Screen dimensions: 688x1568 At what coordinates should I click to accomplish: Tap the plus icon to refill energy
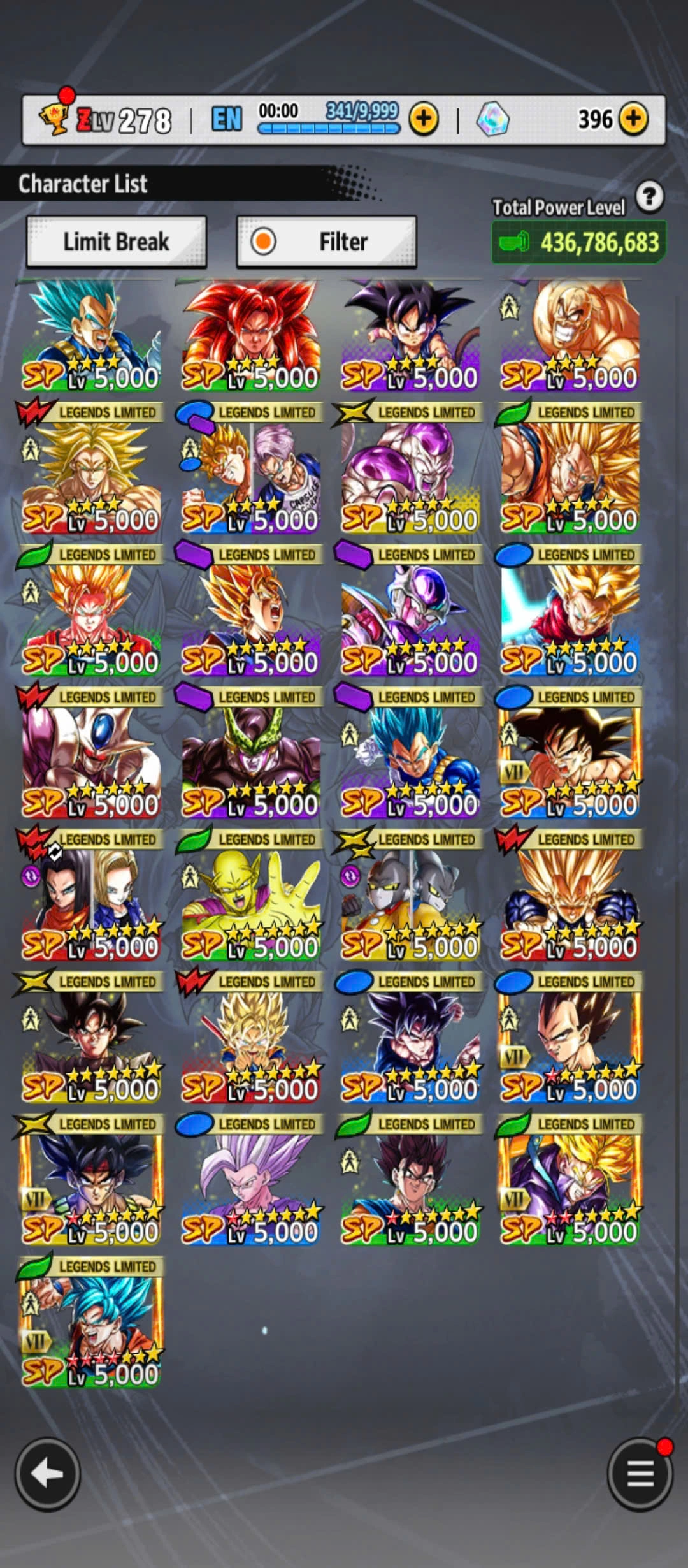(x=424, y=119)
